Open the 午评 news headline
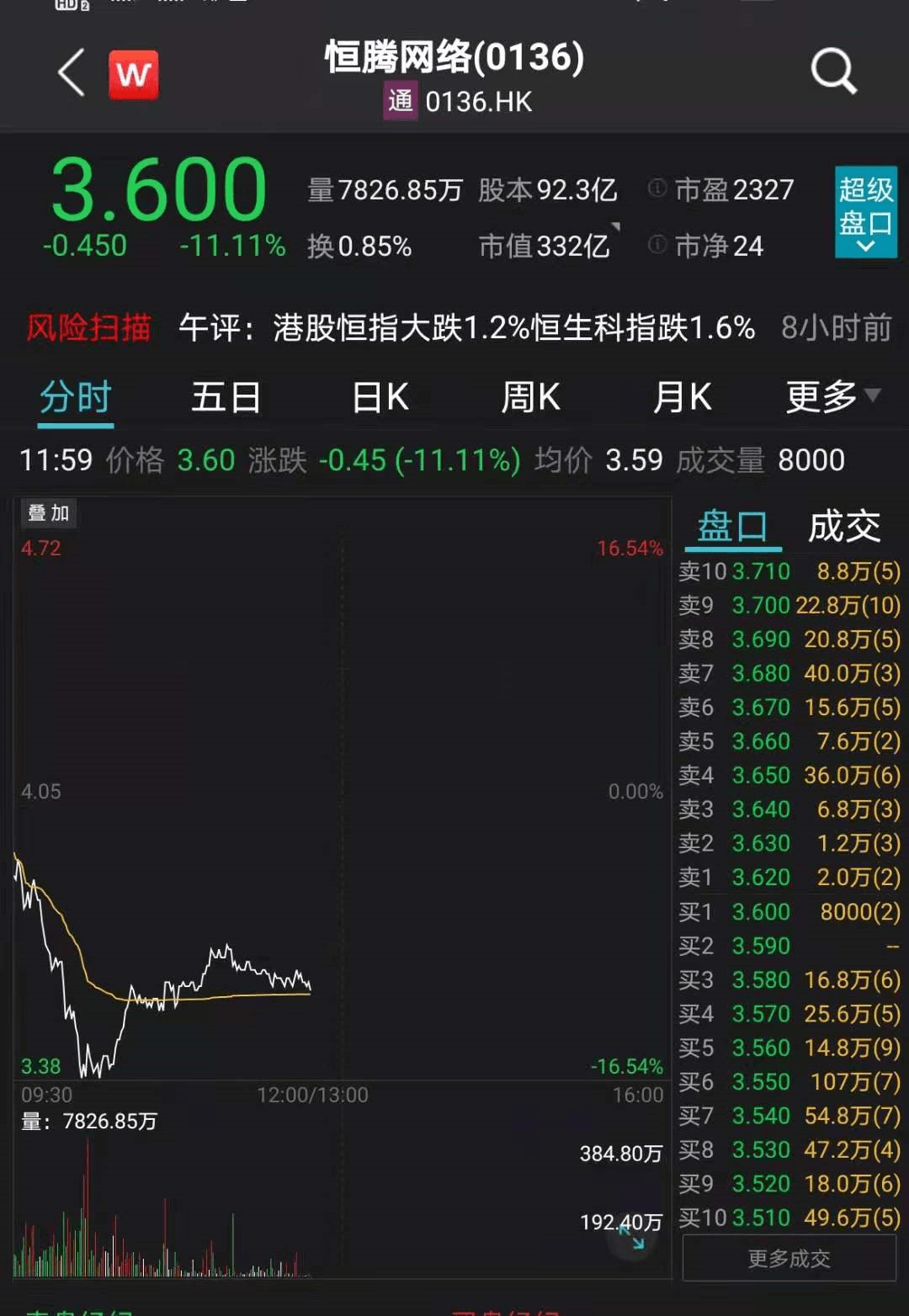This screenshot has height=1316, width=909. click(x=467, y=327)
